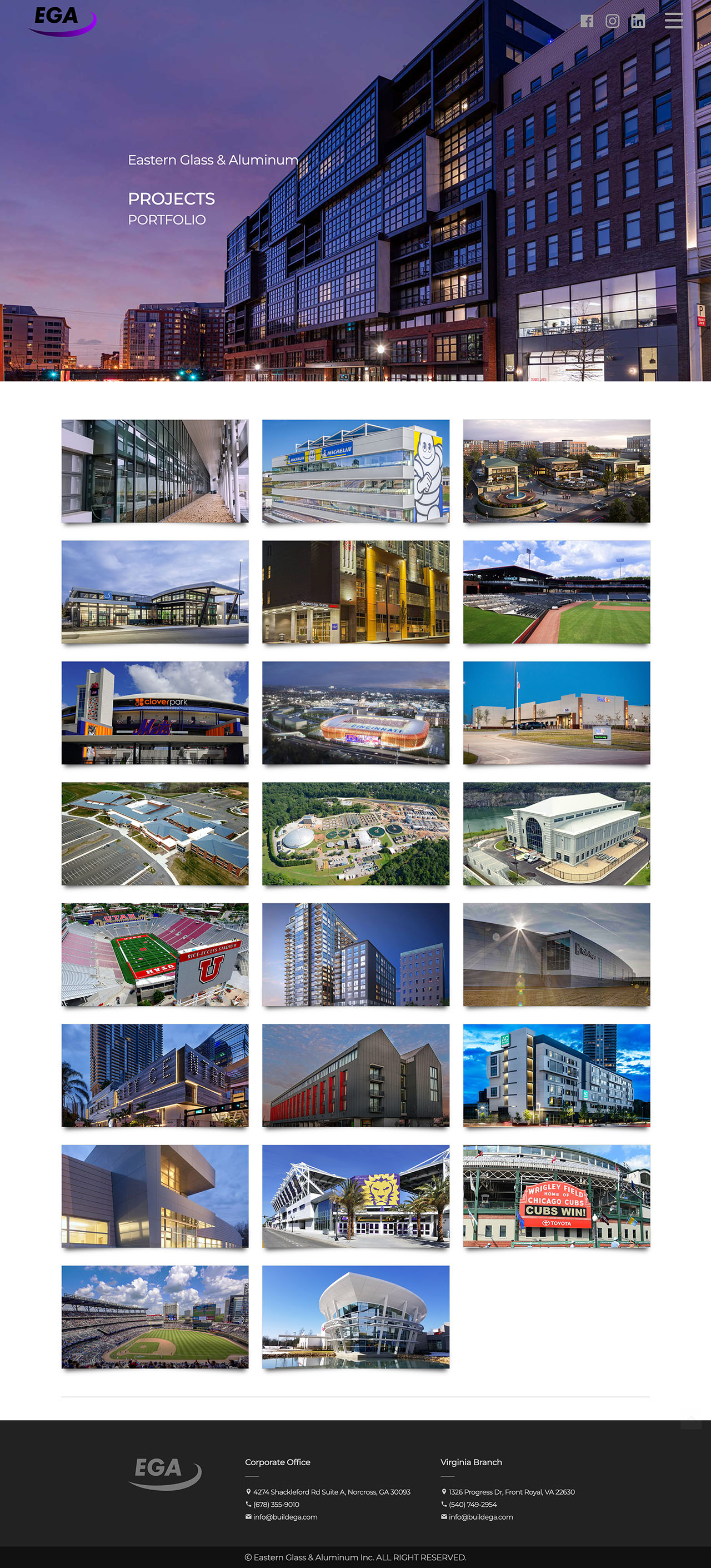Image resolution: width=711 pixels, height=1568 pixels.
Task: Open the Michelin building project
Action: tap(355, 471)
